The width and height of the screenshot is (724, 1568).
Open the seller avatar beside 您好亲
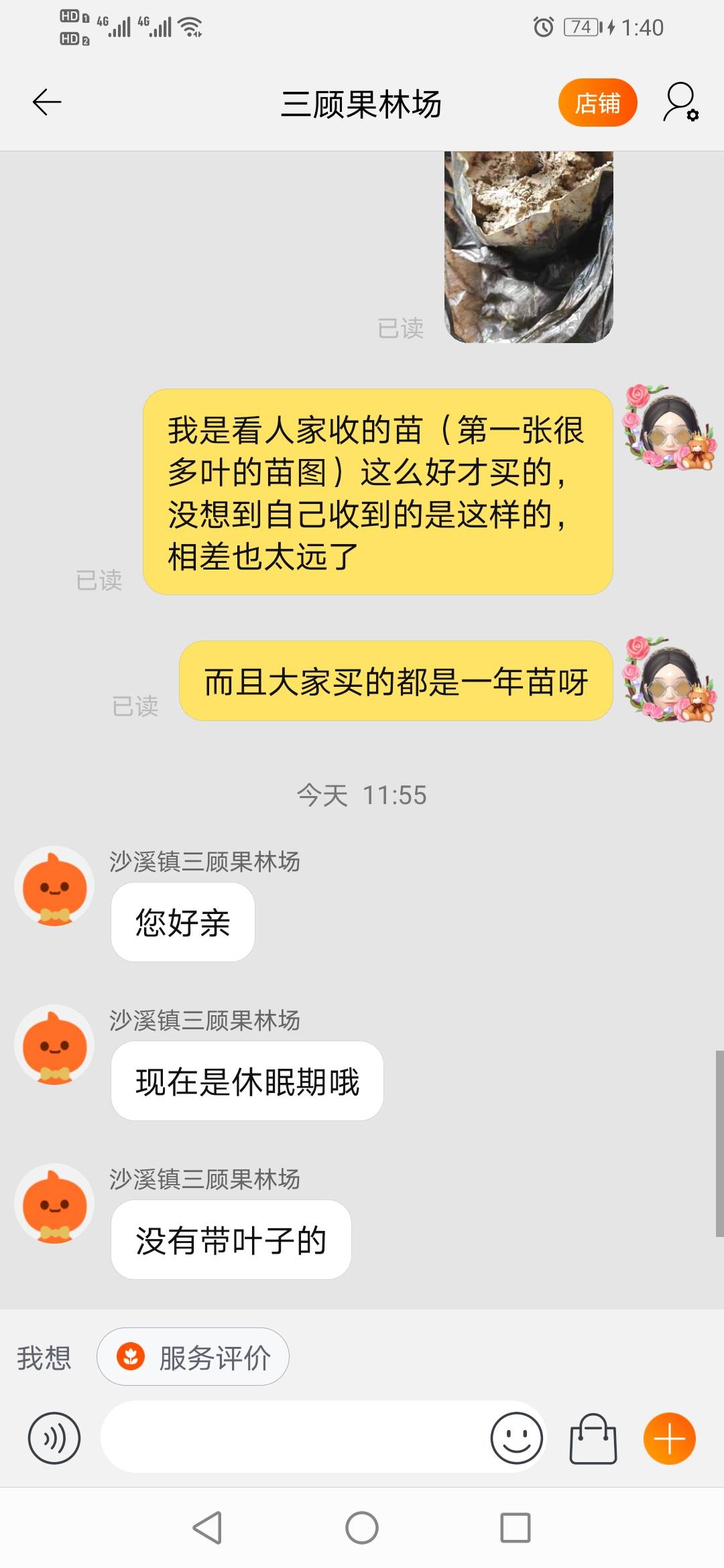(x=54, y=886)
